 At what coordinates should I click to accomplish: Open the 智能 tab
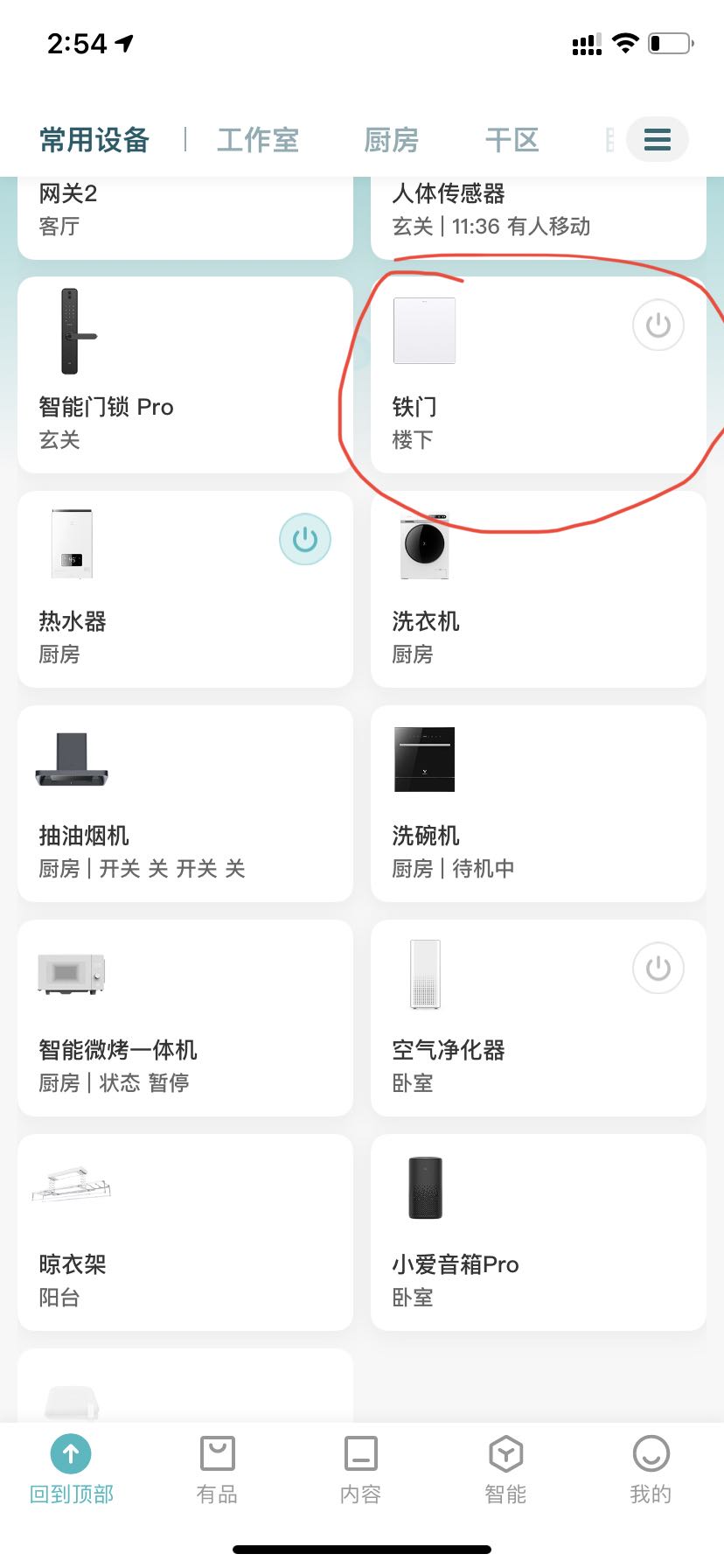pyautogui.click(x=505, y=1468)
